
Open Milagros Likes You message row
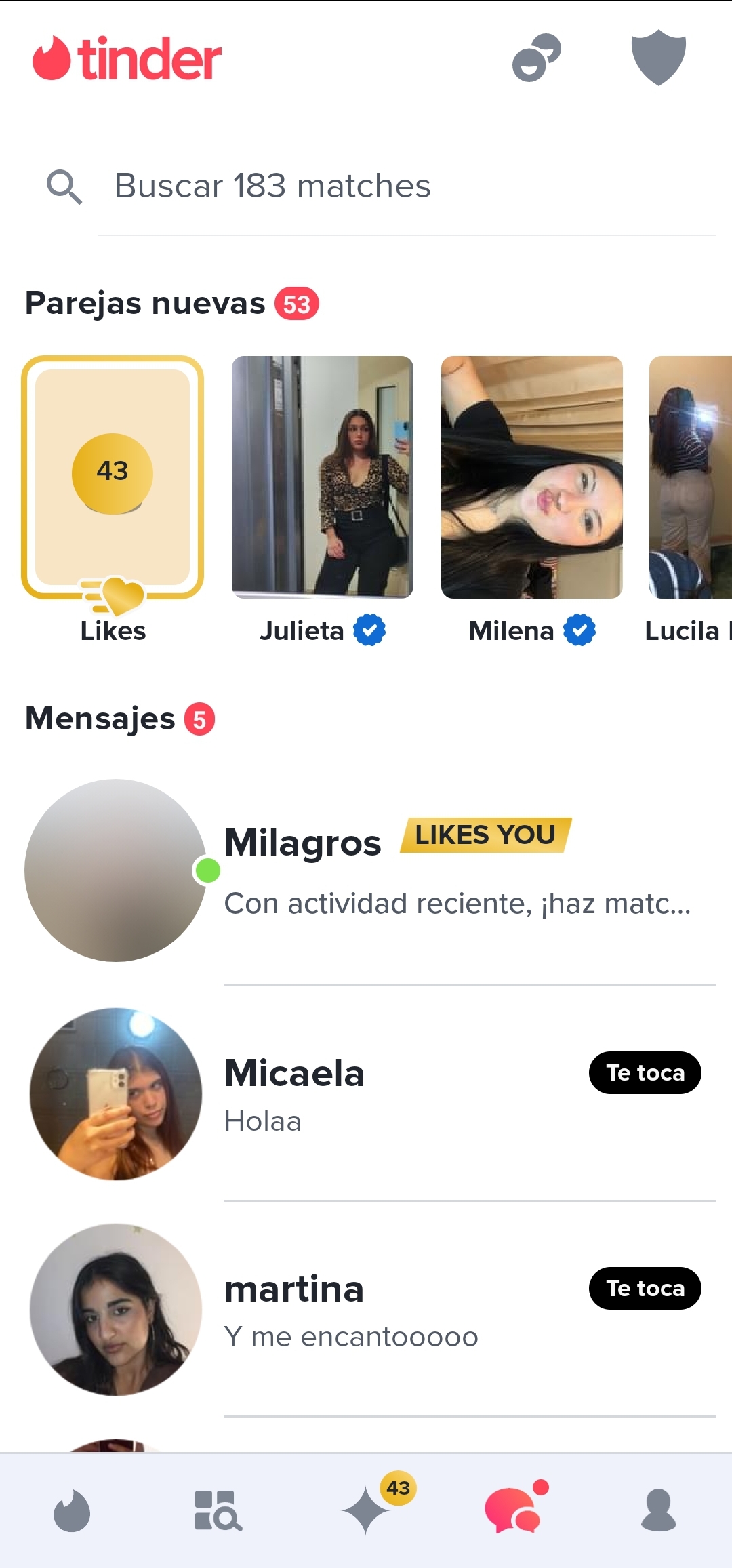pos(370,871)
